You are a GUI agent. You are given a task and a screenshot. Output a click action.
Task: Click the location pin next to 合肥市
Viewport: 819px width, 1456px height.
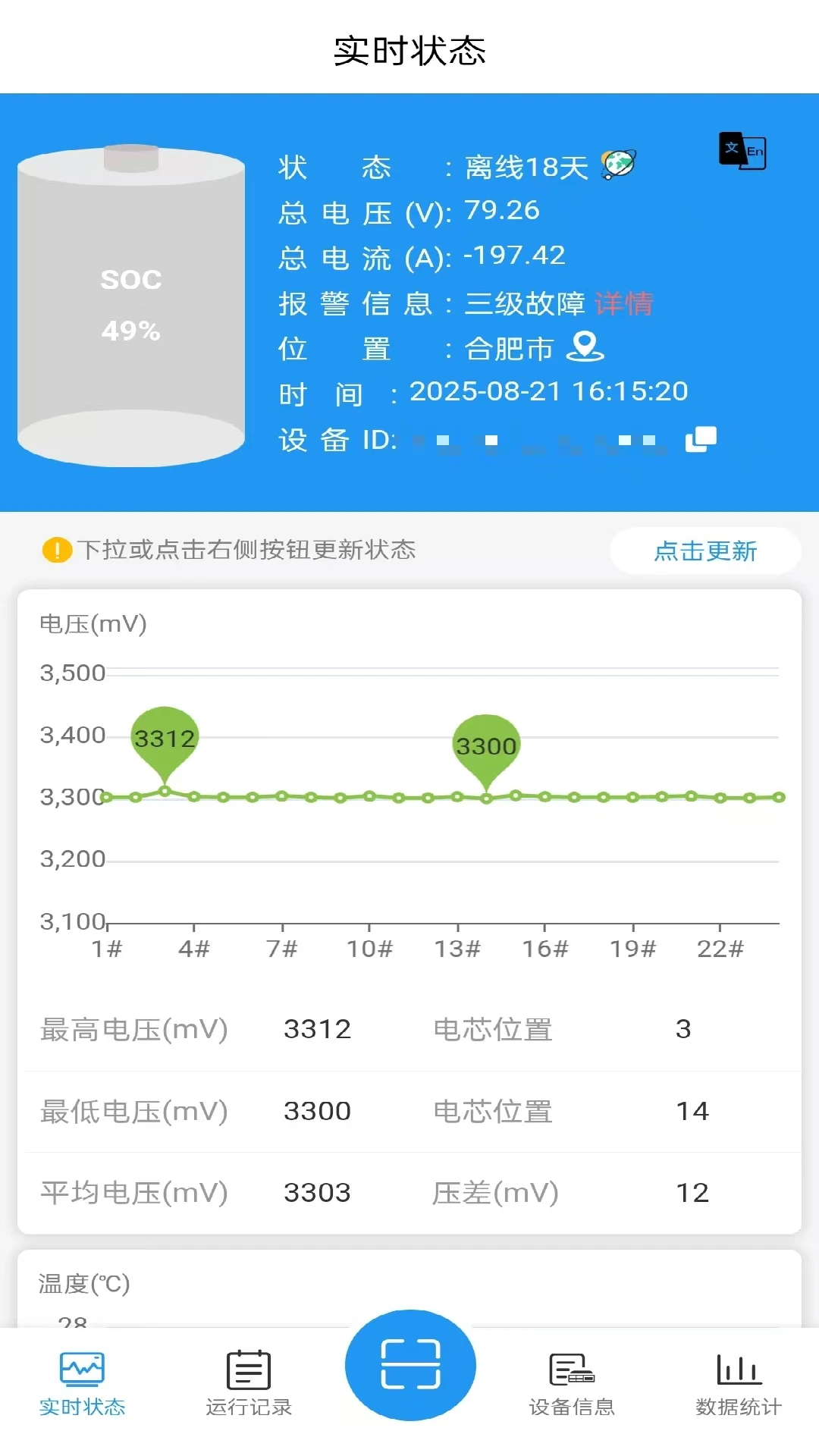[x=585, y=347]
